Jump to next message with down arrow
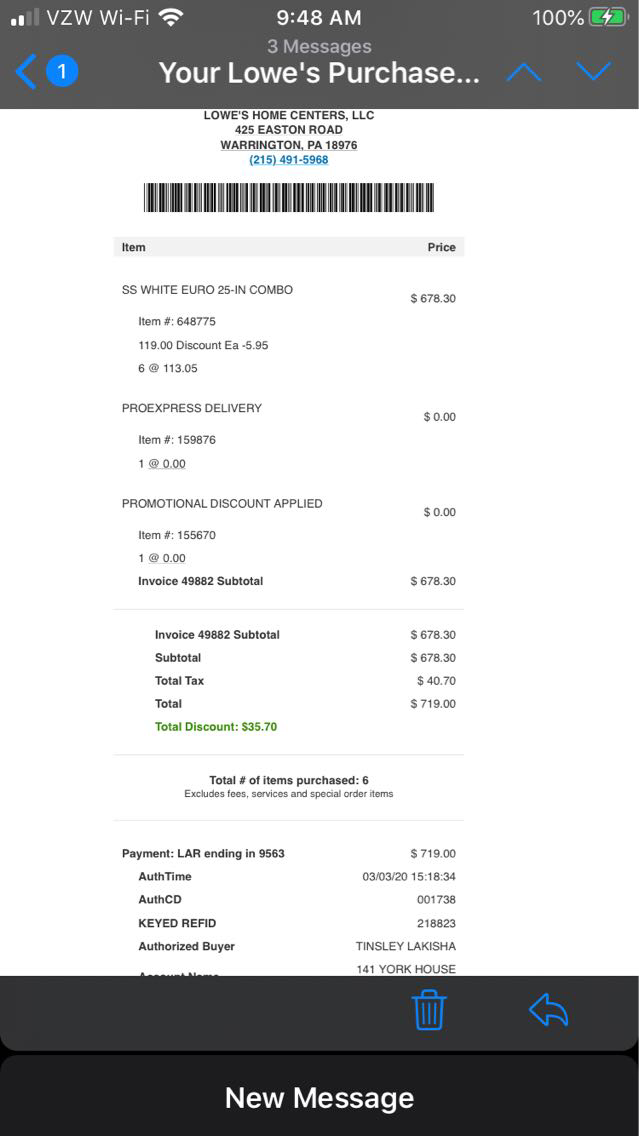The height and width of the screenshot is (1136, 639). coord(594,72)
